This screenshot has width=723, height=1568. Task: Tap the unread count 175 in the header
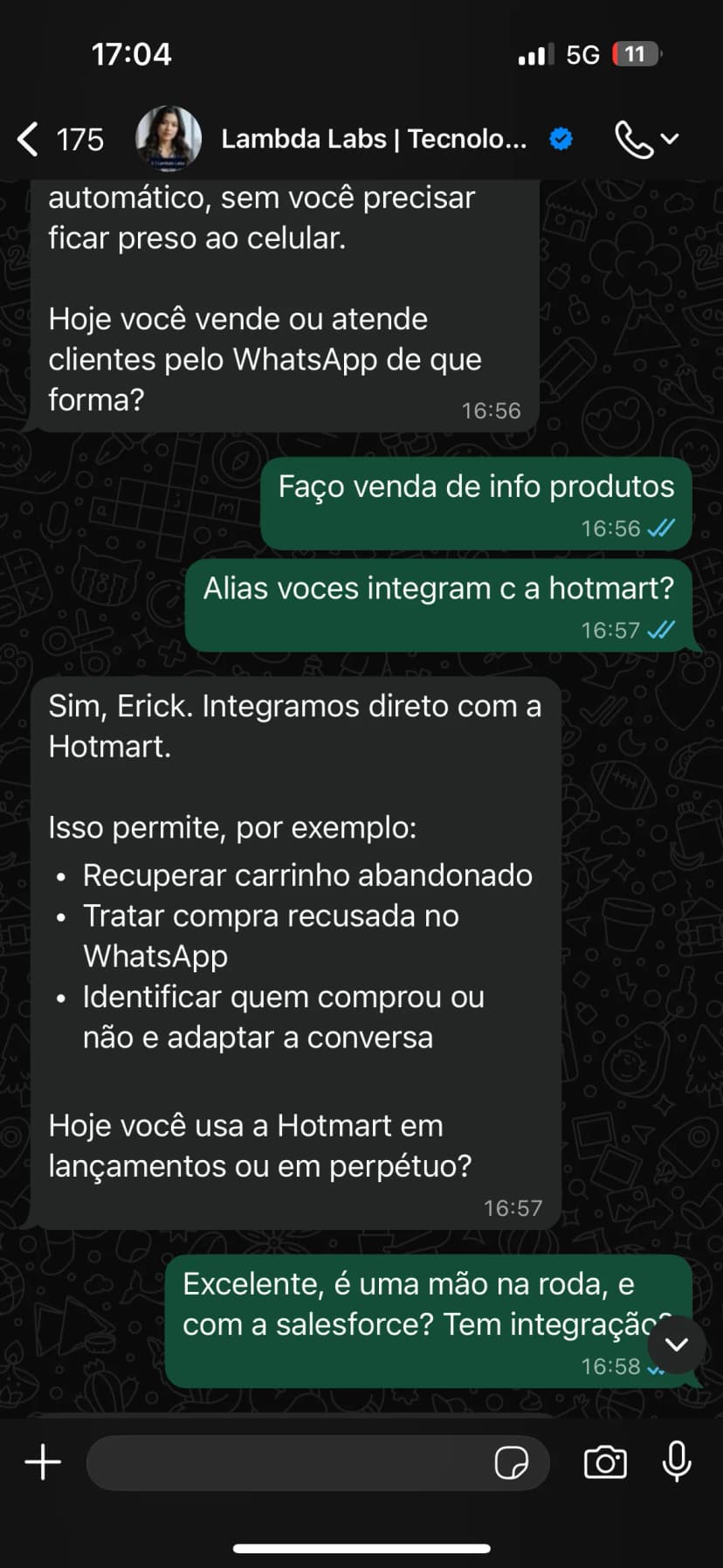[x=81, y=138]
